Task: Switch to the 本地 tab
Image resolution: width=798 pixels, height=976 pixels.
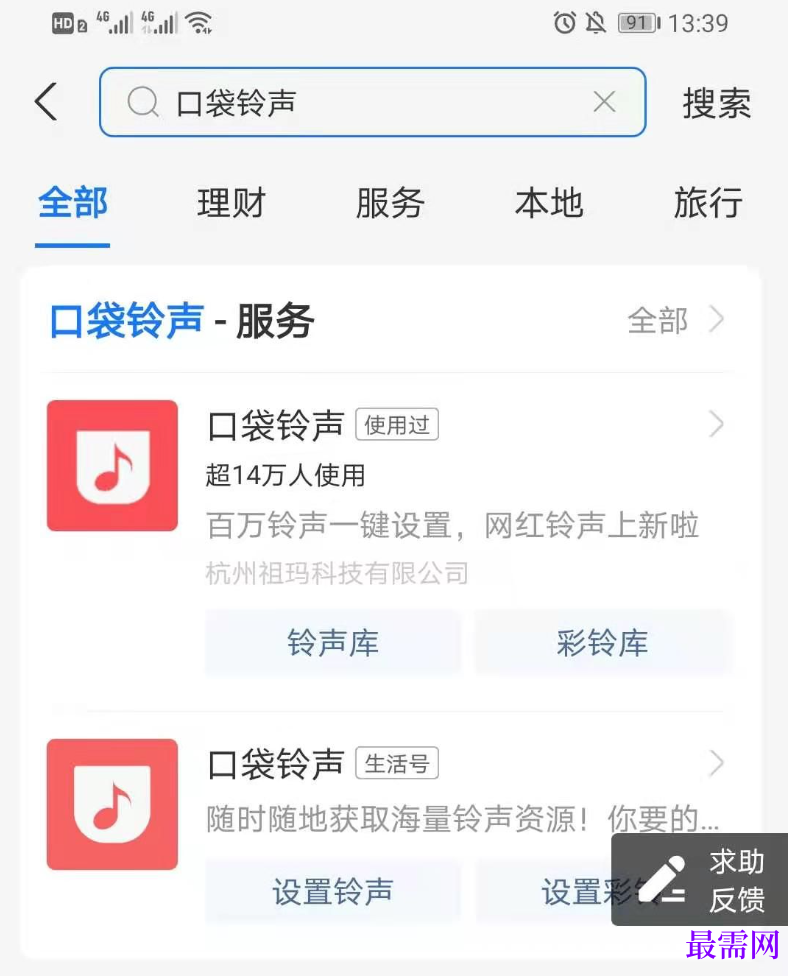Action: [x=549, y=203]
